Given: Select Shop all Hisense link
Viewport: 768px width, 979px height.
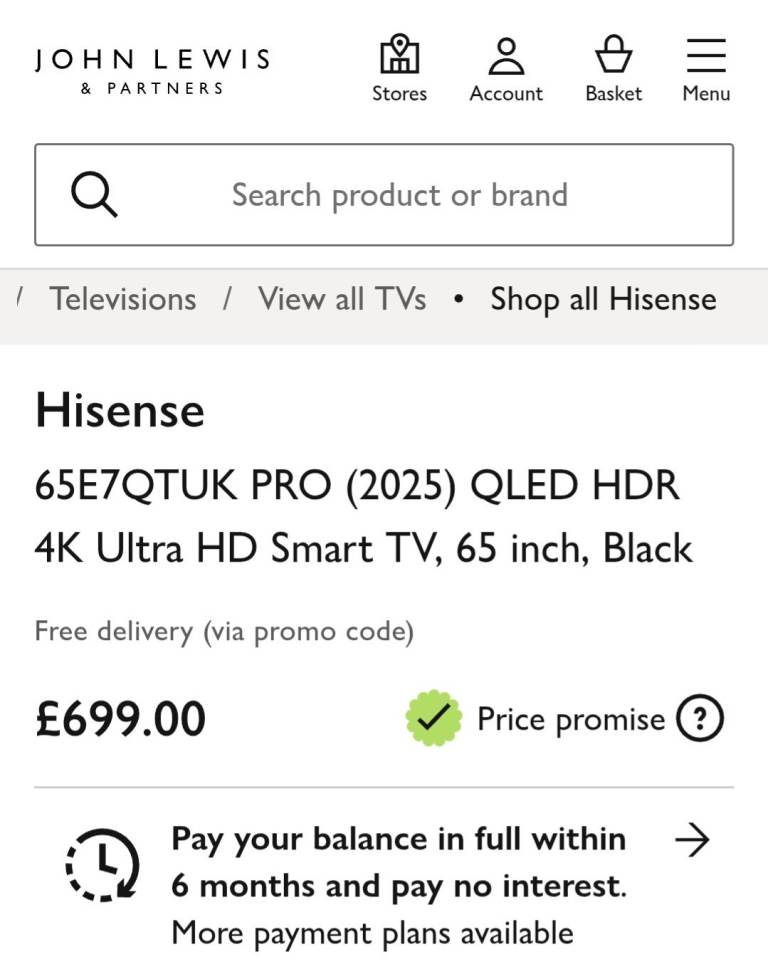Looking at the screenshot, I should pos(603,299).
